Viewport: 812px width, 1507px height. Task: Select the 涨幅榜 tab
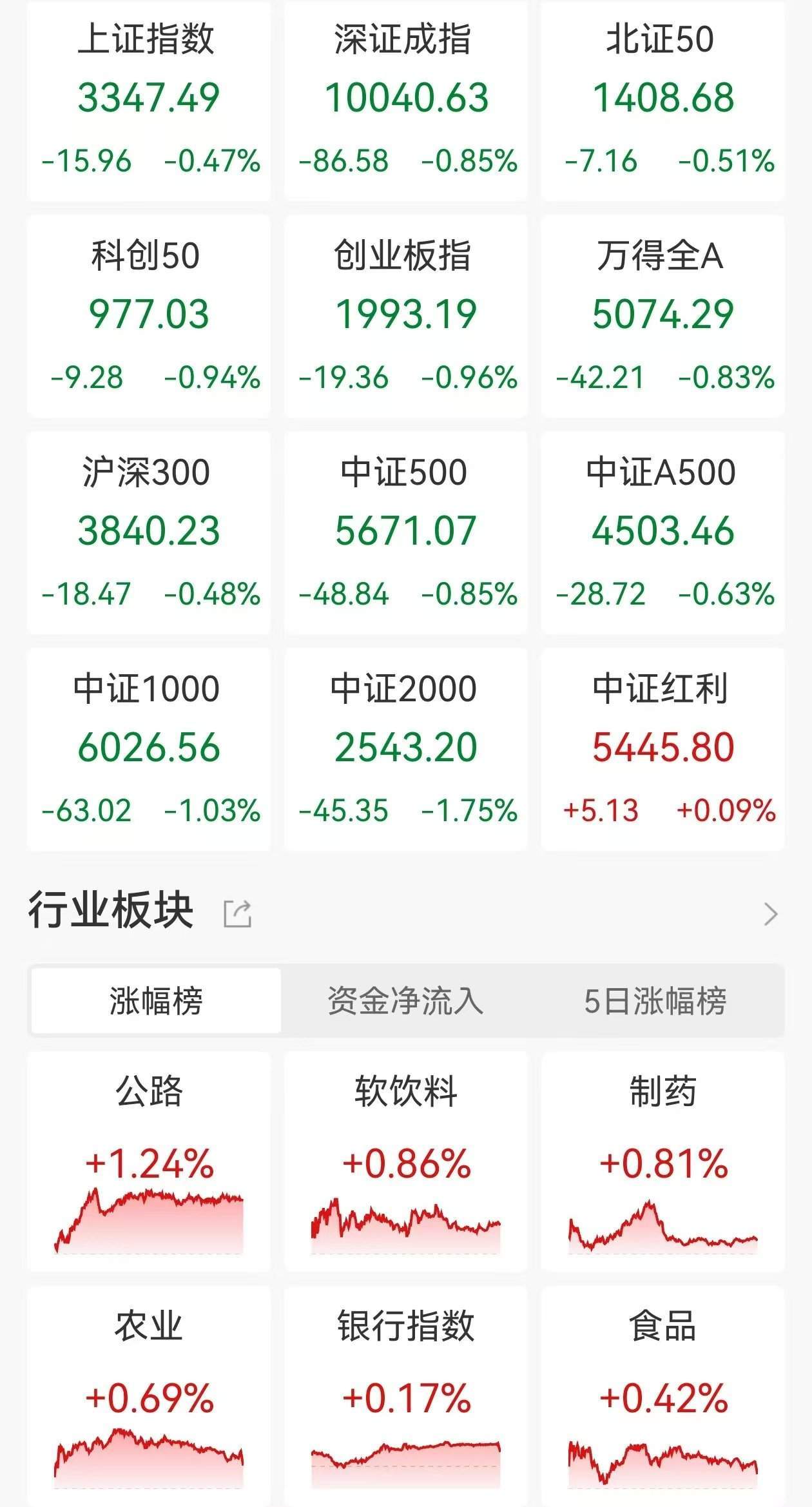click(x=156, y=1000)
